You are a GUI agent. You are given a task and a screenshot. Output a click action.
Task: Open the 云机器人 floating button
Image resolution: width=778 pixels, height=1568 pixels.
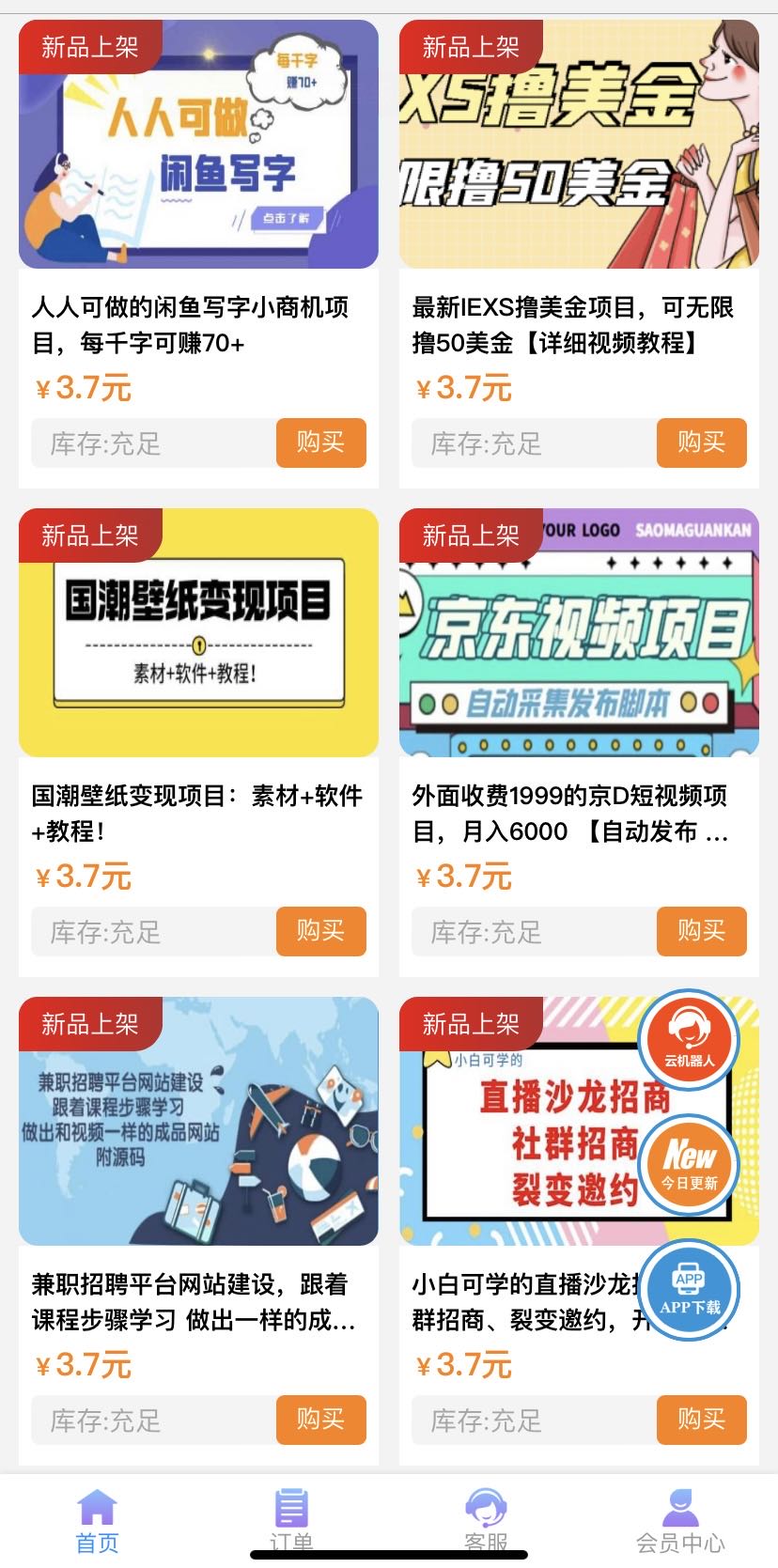click(689, 1040)
